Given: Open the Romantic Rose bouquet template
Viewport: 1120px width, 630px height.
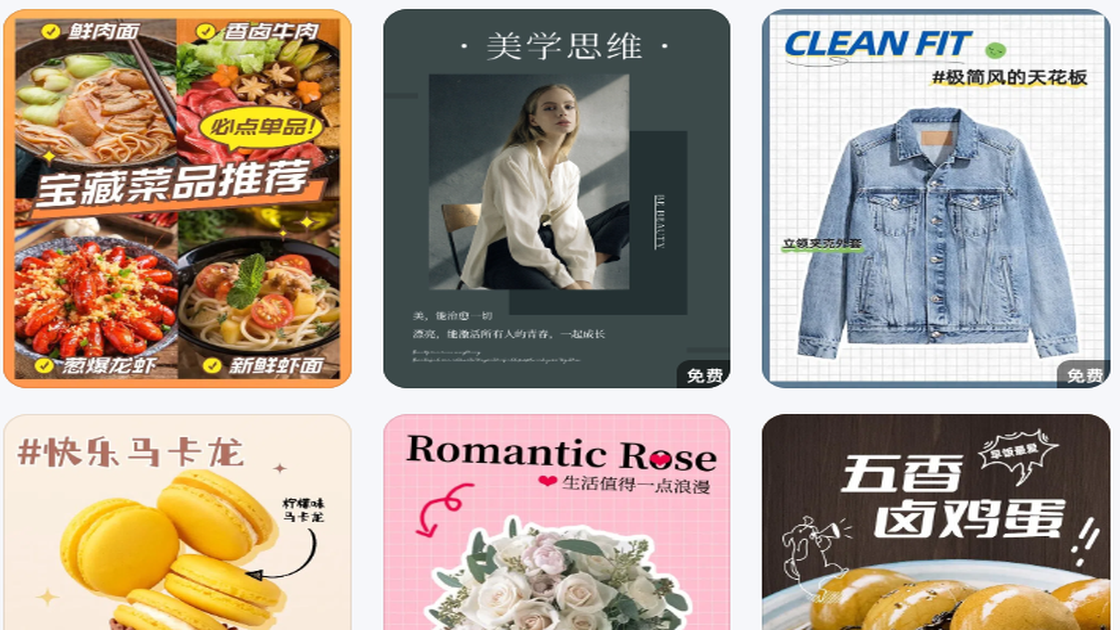Looking at the screenshot, I should pos(556,522).
